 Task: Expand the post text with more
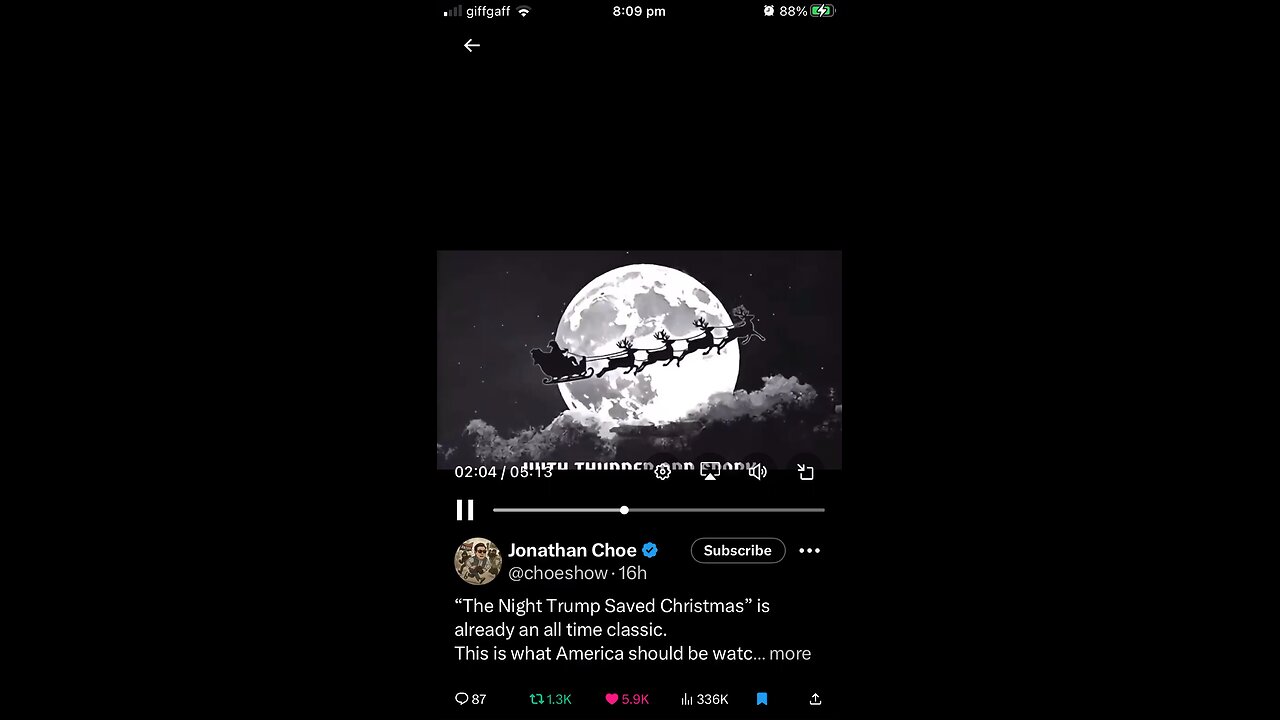(789, 653)
